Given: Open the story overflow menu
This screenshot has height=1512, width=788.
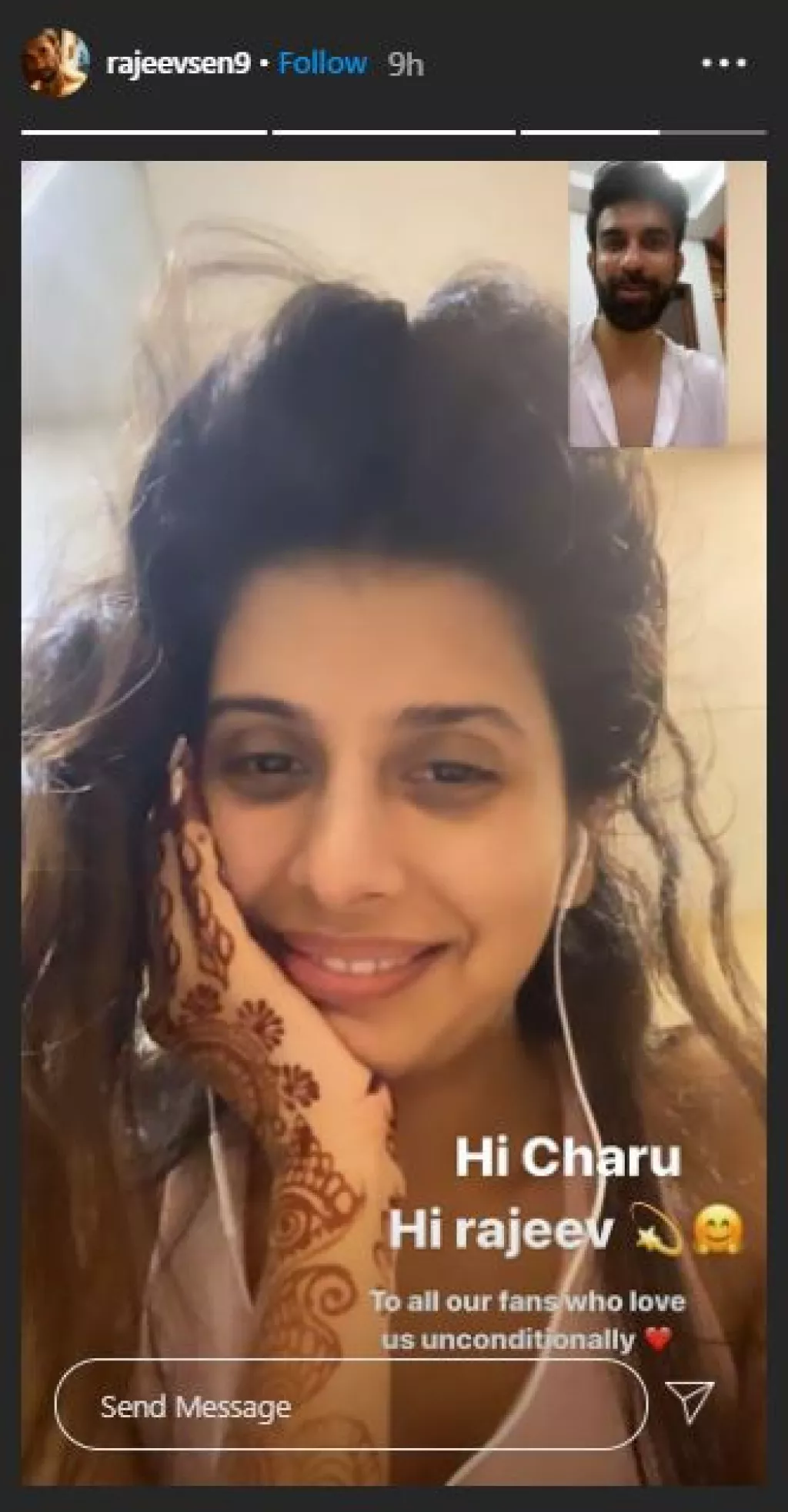Looking at the screenshot, I should coord(724,64).
